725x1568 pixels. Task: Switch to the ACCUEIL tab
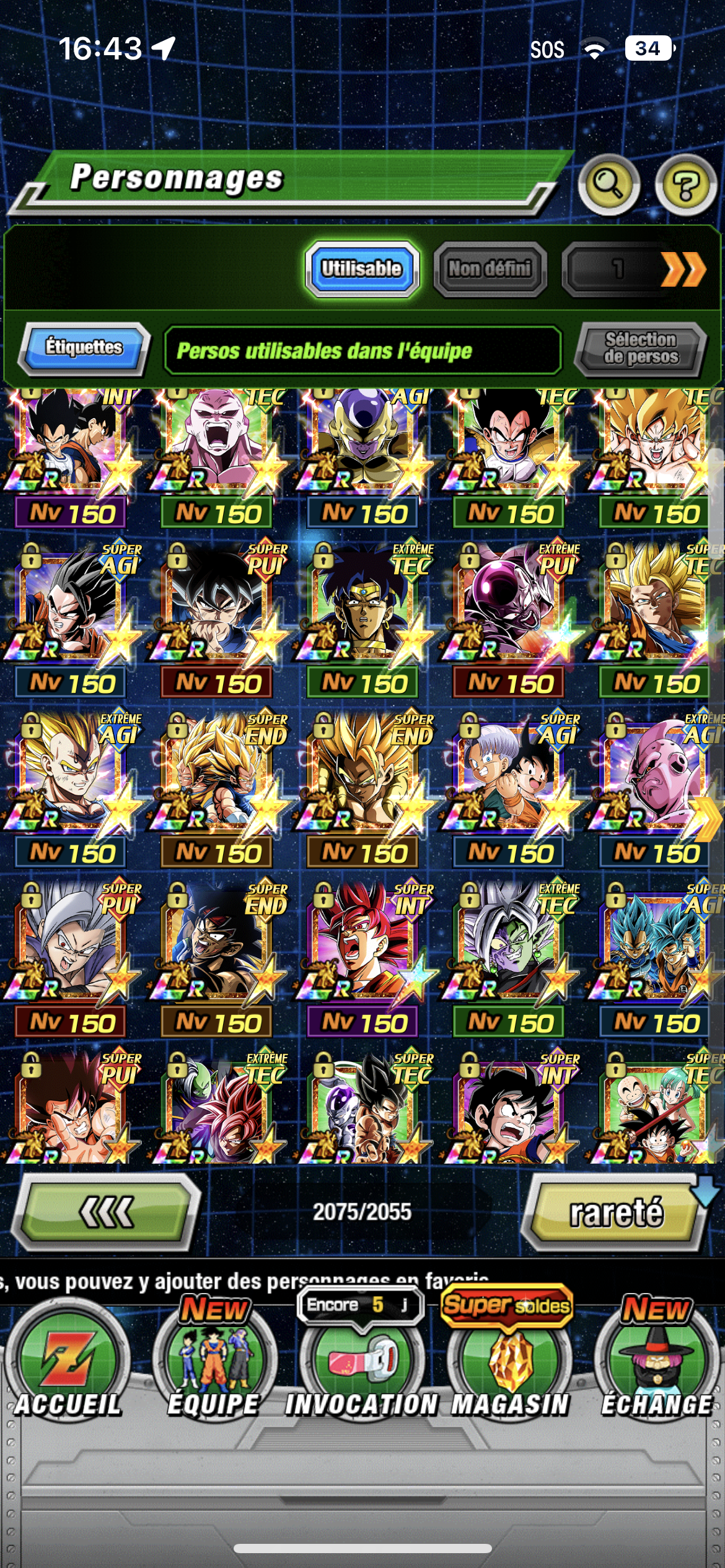point(68,1369)
